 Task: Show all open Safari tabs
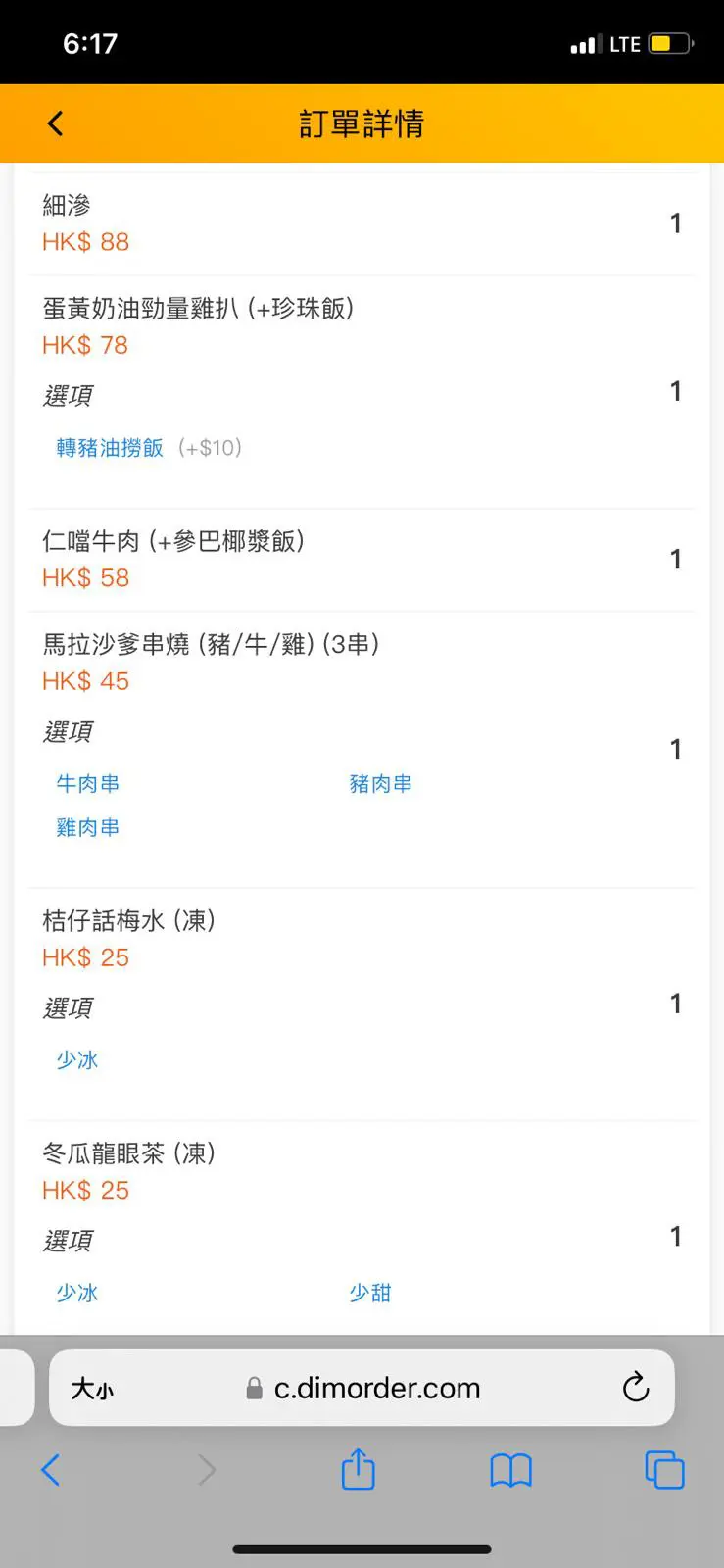(x=664, y=1470)
